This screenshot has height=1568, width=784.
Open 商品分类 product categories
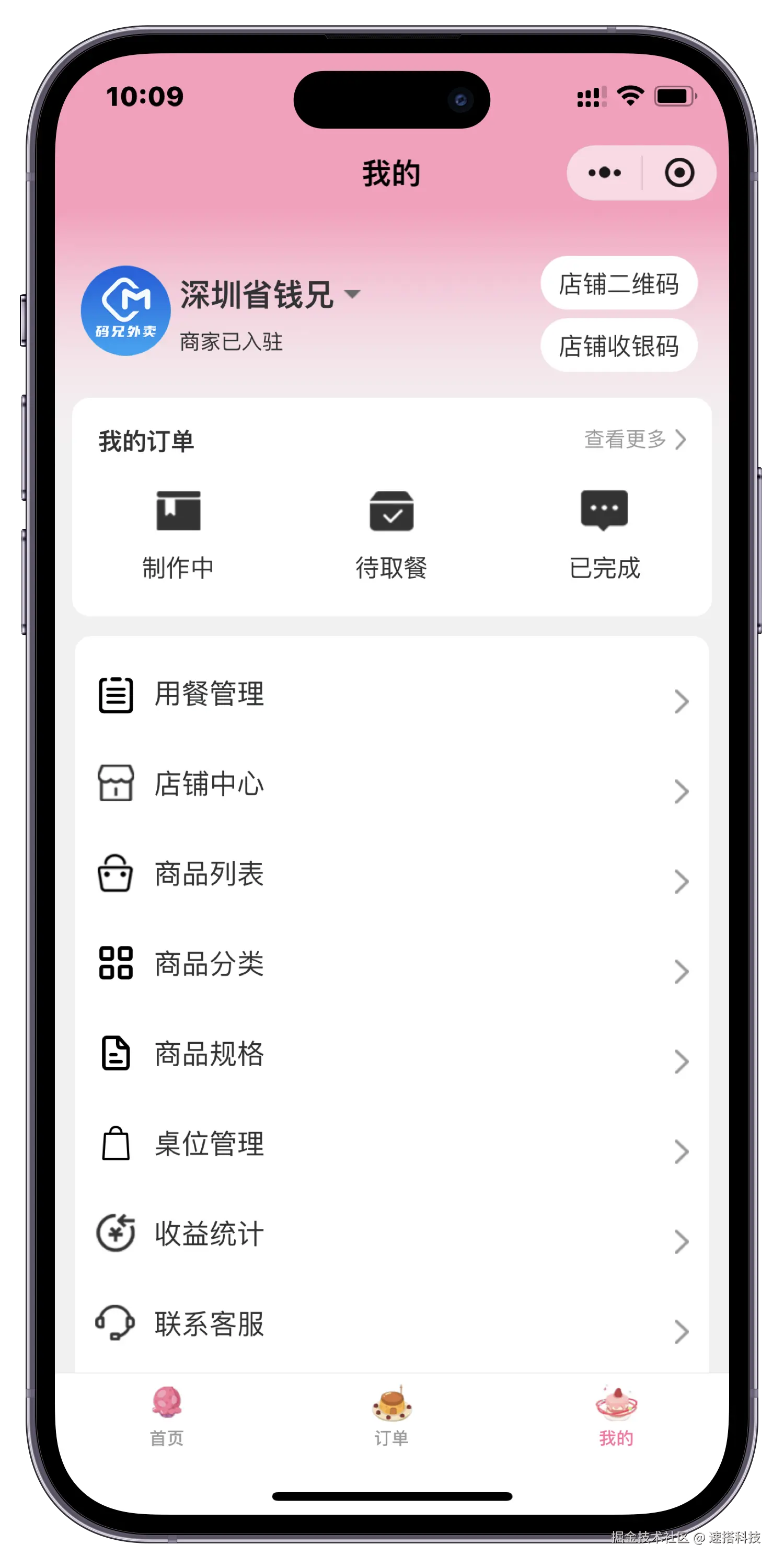[x=391, y=964]
